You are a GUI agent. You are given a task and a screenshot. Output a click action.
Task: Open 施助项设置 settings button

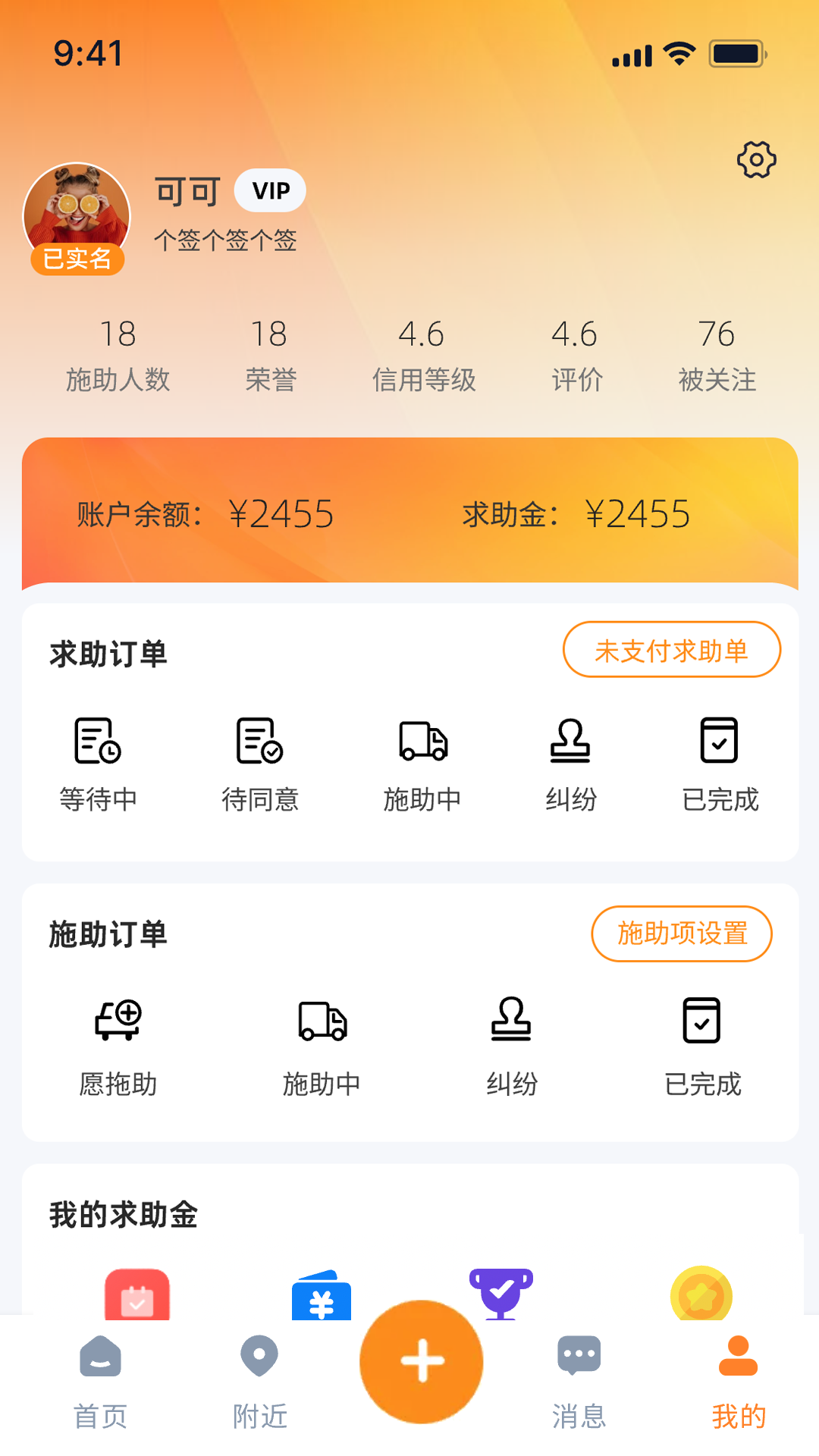(682, 934)
